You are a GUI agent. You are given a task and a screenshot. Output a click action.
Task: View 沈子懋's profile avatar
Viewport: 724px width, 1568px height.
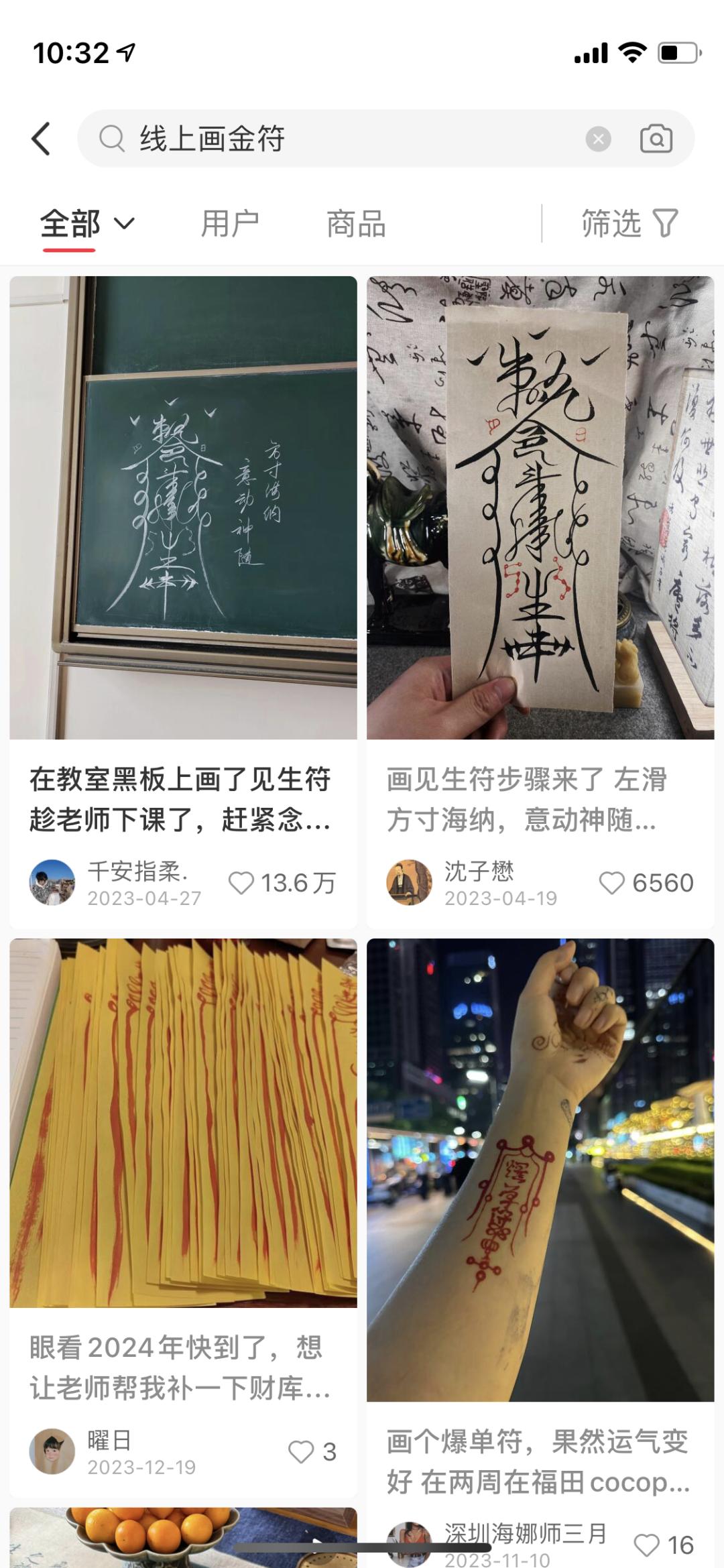pyautogui.click(x=409, y=882)
